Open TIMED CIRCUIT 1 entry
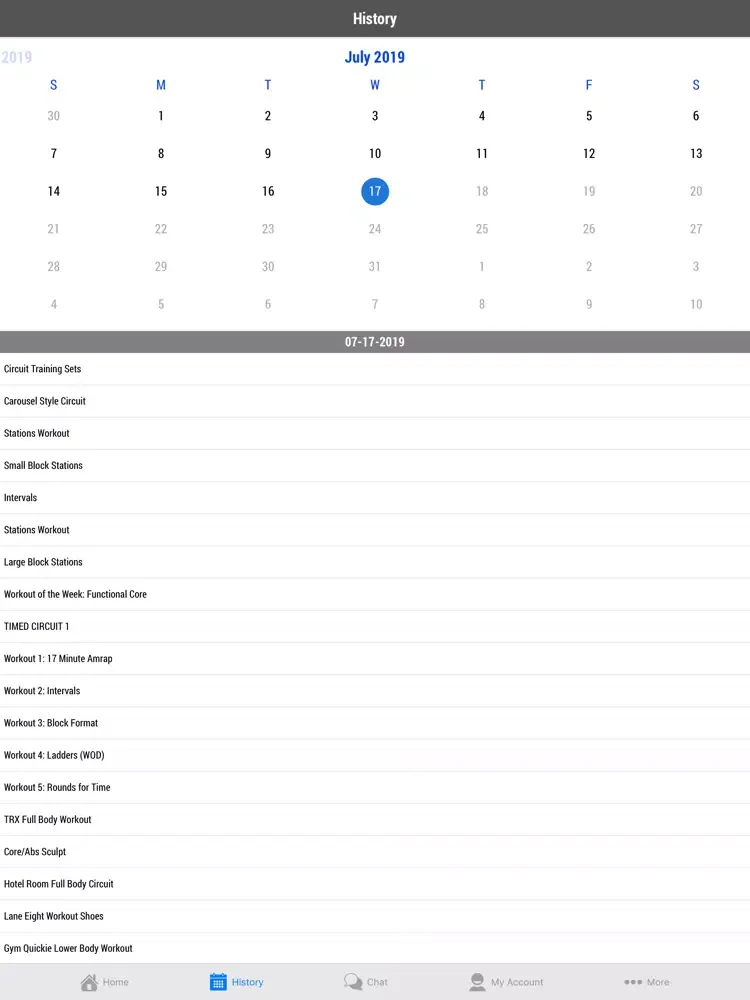The image size is (750, 1000). 375,626
